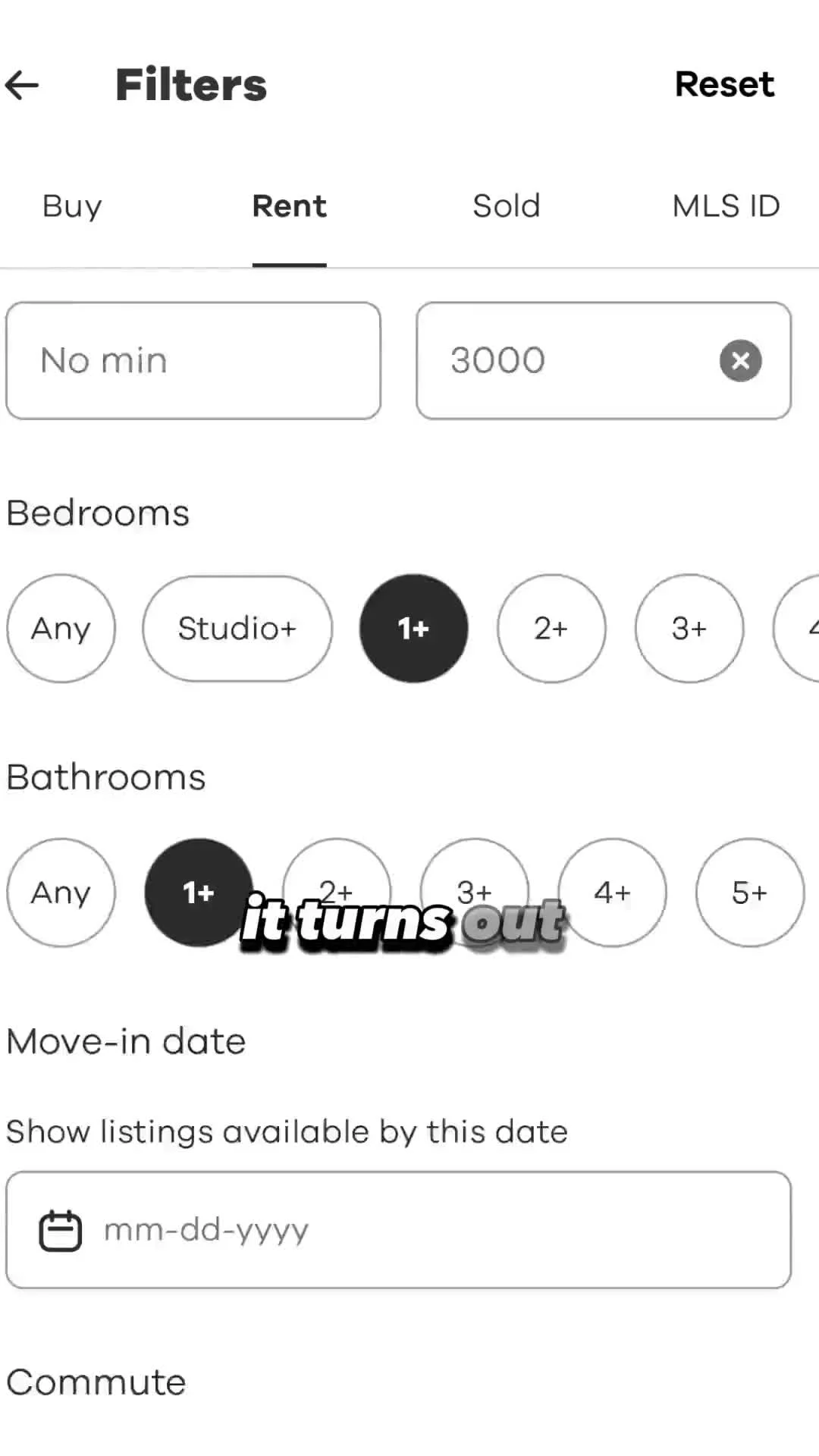The height and width of the screenshot is (1456, 819).
Task: Reset all filters
Action: (724, 84)
